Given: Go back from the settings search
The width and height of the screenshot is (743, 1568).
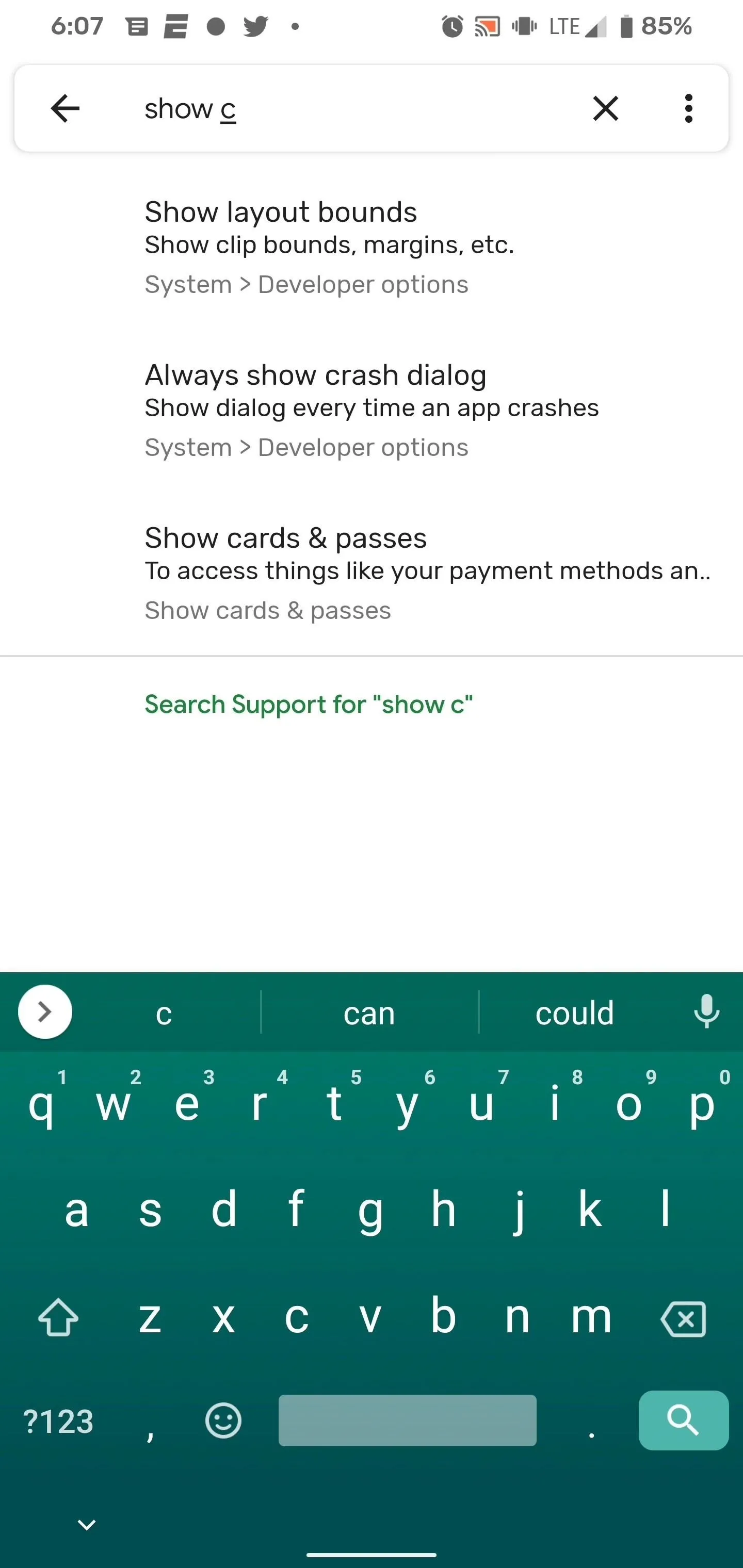Looking at the screenshot, I should tap(65, 109).
